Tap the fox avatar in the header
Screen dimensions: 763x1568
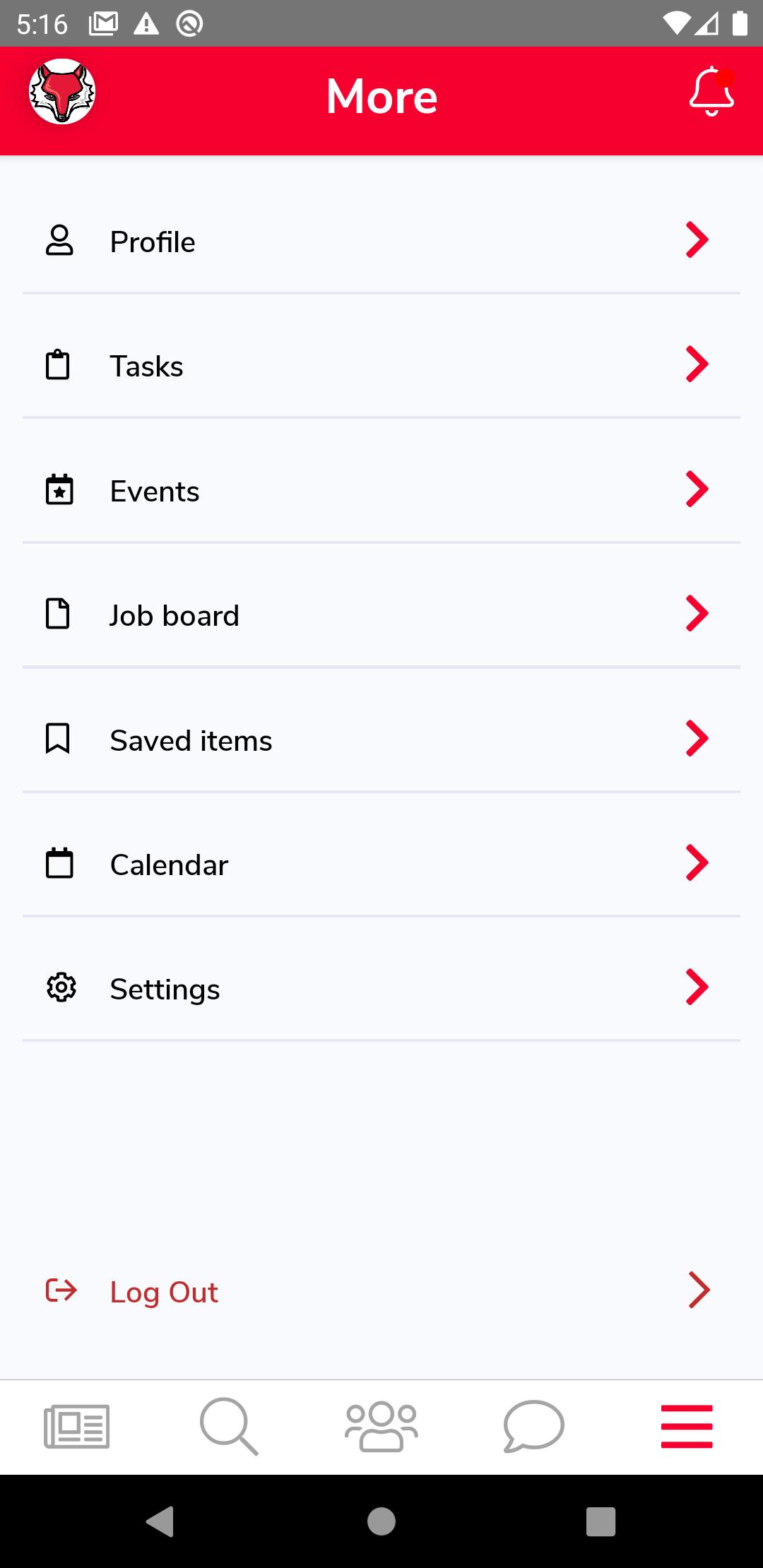(62, 92)
